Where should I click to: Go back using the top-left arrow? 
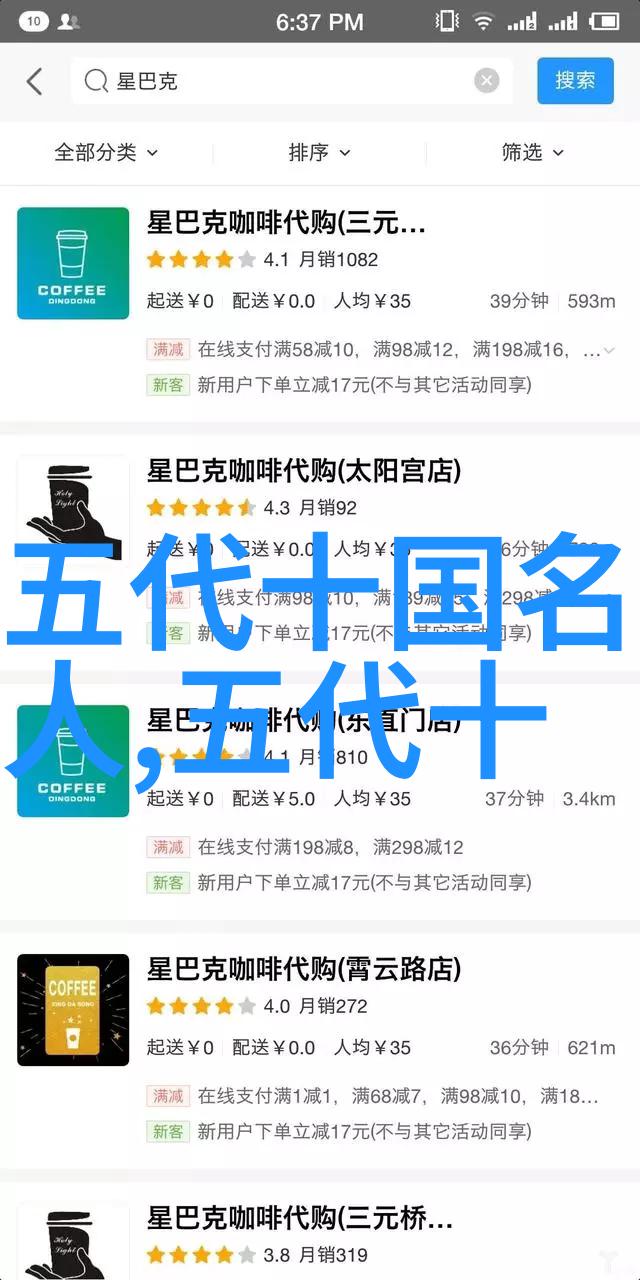pos(35,81)
